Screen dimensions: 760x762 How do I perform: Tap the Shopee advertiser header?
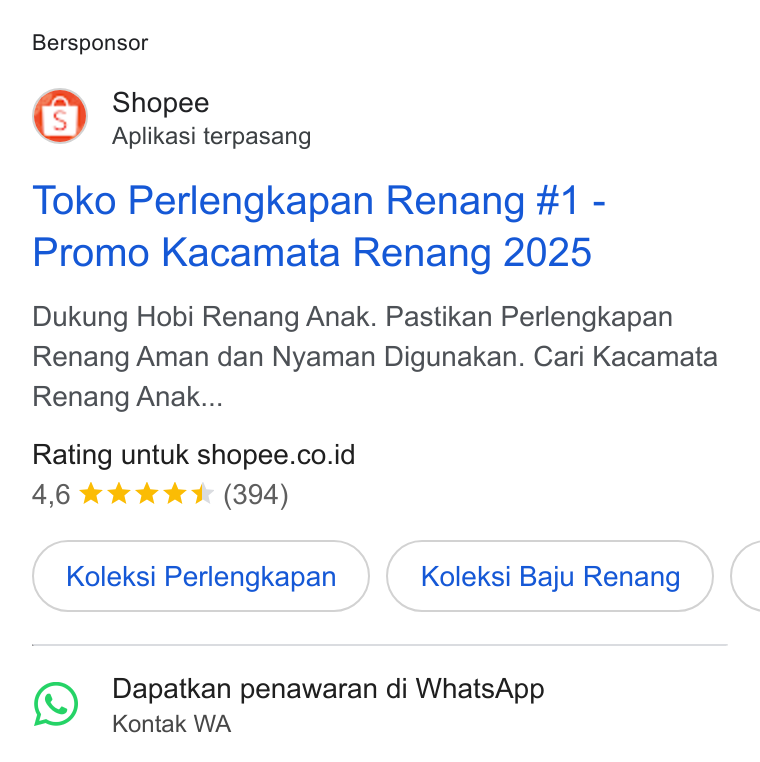pyautogui.click(x=172, y=117)
